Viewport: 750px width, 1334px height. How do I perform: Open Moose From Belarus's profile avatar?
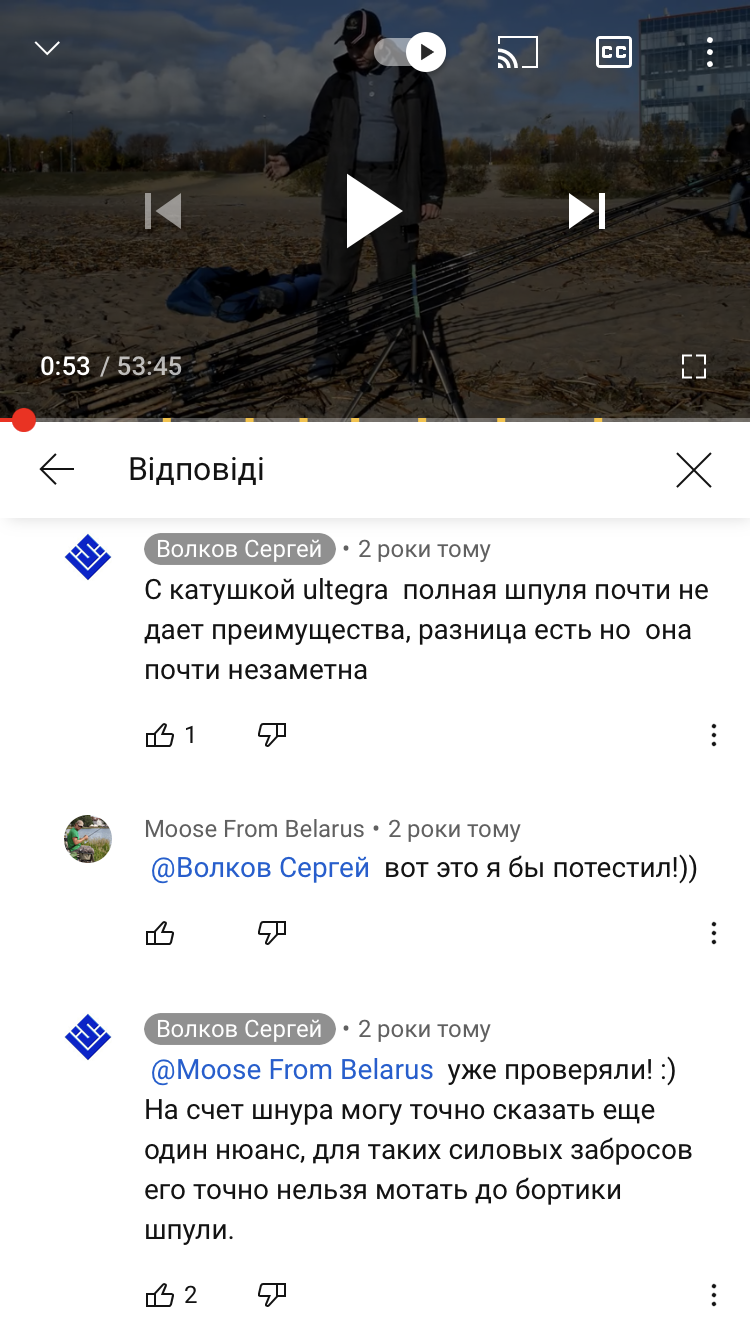tap(88, 839)
